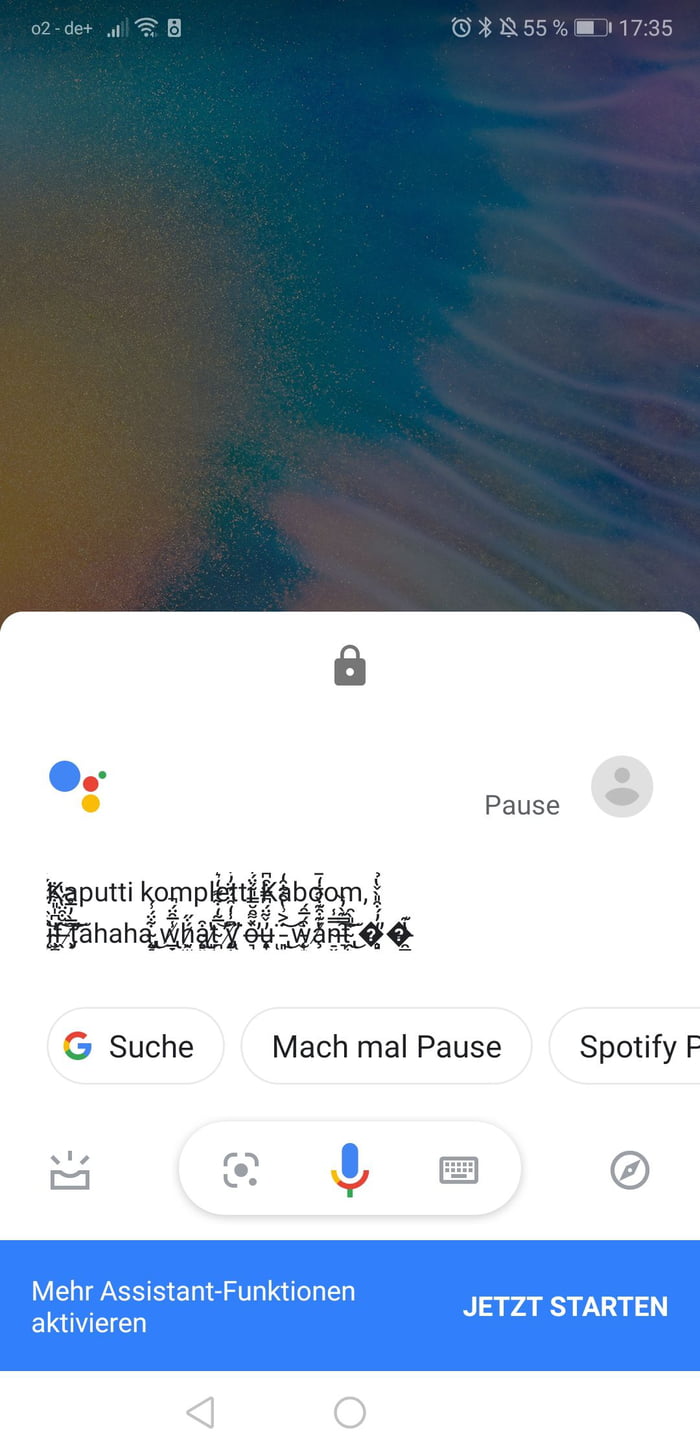
Task: Launch Google Lens camera search
Action: pos(241,1169)
